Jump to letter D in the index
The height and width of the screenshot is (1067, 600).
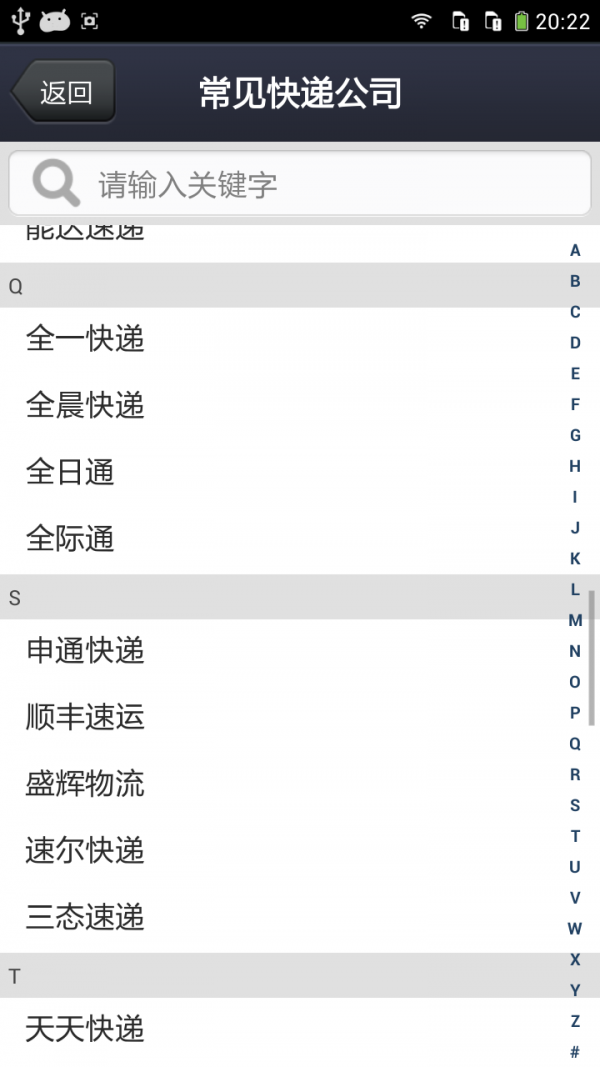575,343
